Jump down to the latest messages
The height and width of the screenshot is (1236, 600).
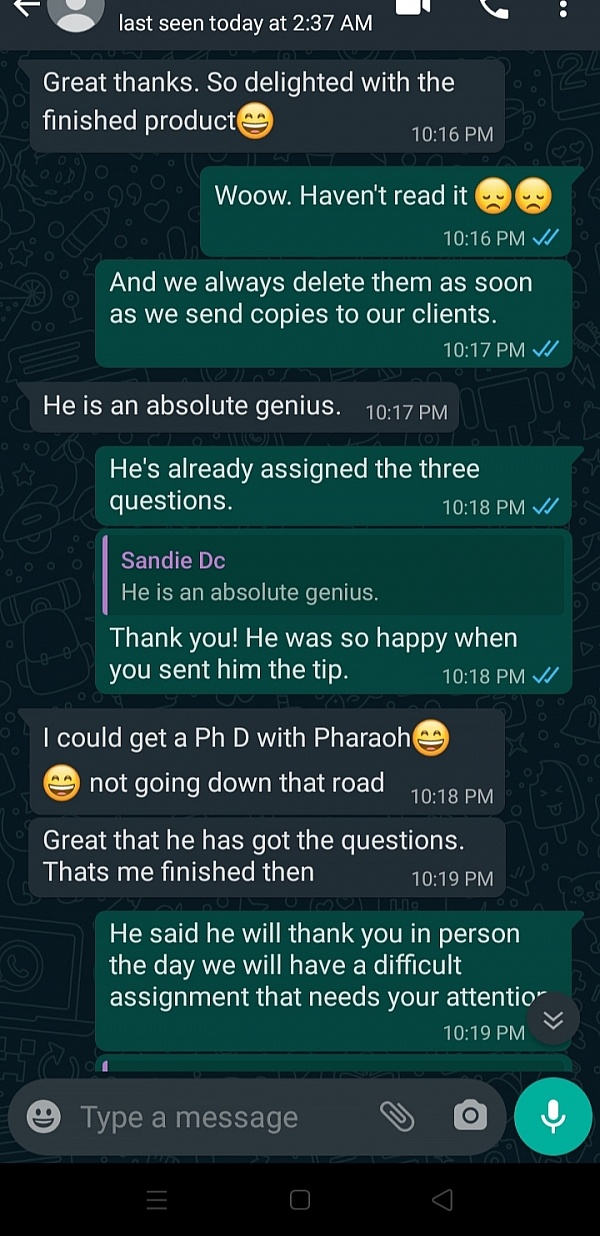tap(553, 1019)
